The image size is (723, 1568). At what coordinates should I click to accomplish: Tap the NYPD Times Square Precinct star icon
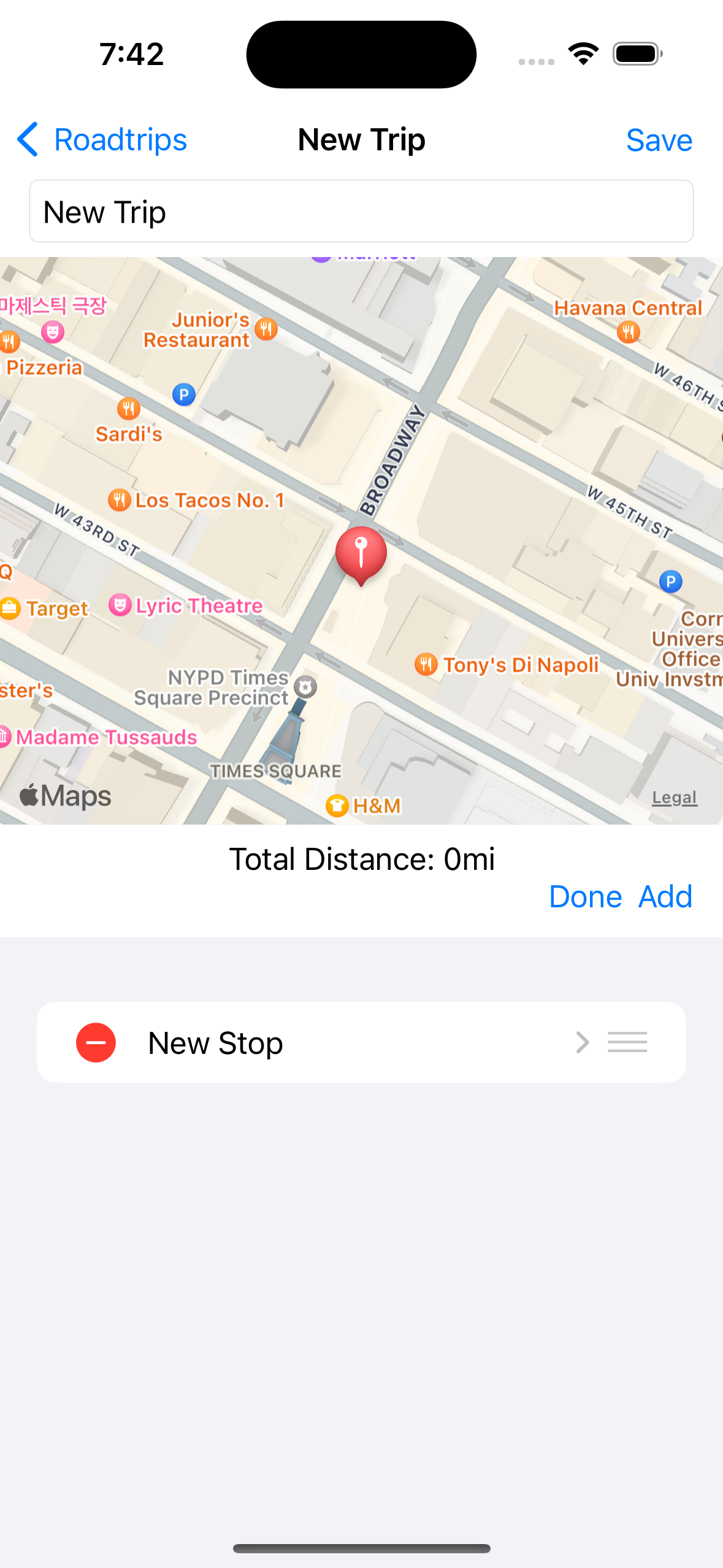(305, 688)
